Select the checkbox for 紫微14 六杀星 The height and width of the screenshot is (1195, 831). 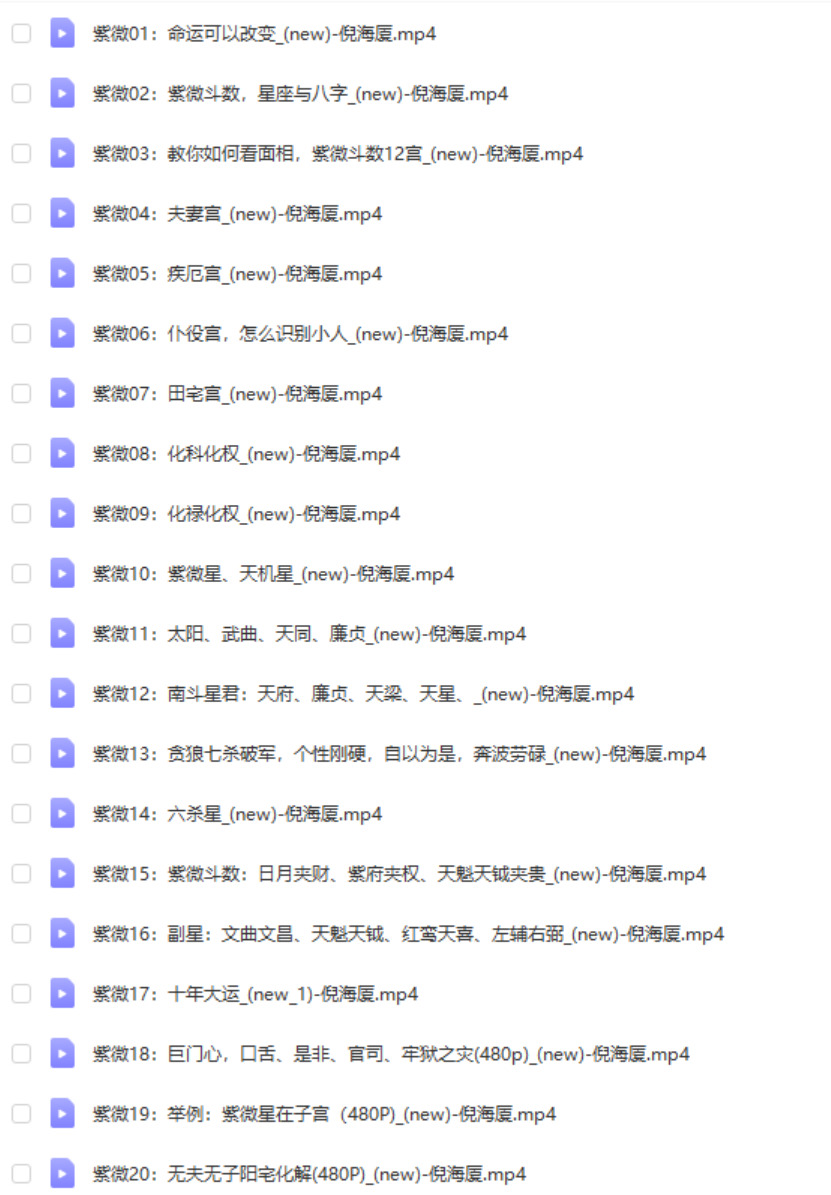click(21, 814)
